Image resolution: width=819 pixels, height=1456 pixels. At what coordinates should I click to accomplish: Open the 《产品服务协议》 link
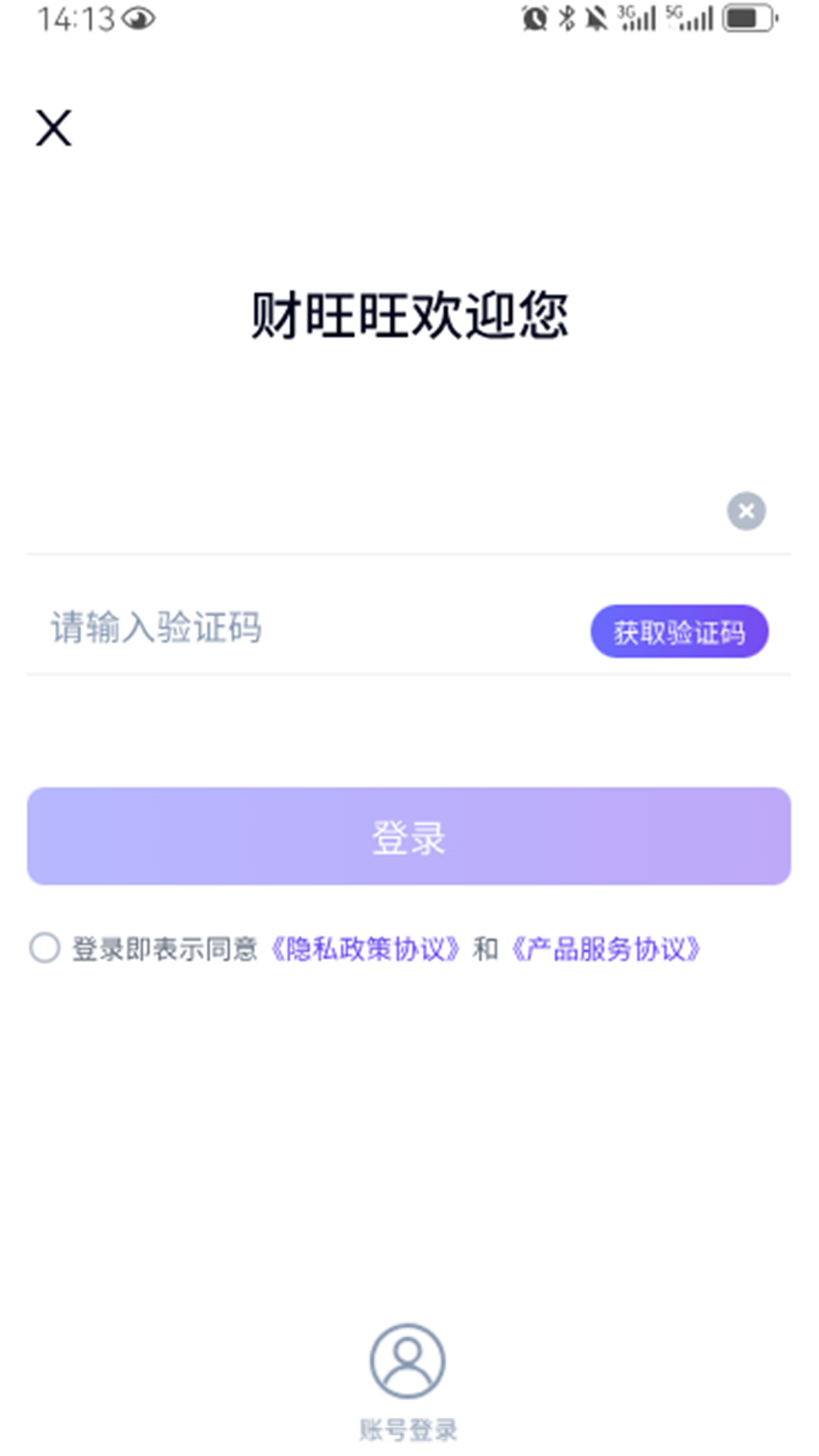point(605,949)
